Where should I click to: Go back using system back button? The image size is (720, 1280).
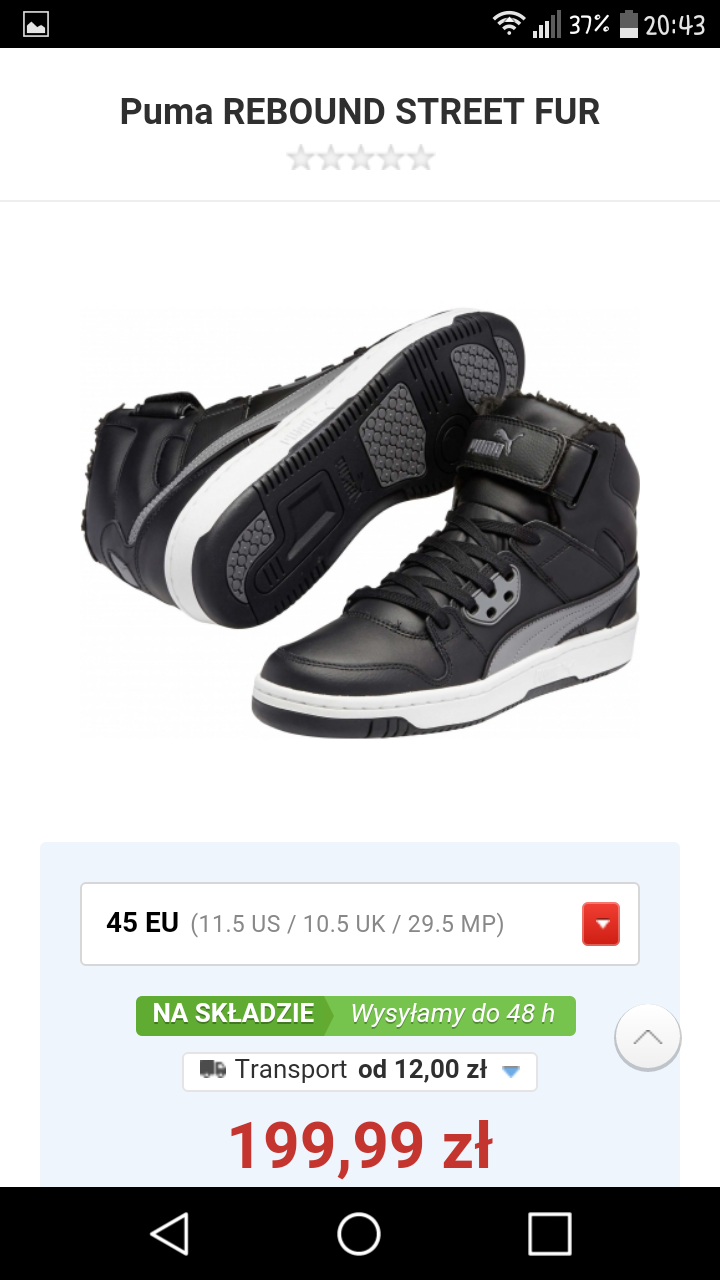coord(170,1233)
